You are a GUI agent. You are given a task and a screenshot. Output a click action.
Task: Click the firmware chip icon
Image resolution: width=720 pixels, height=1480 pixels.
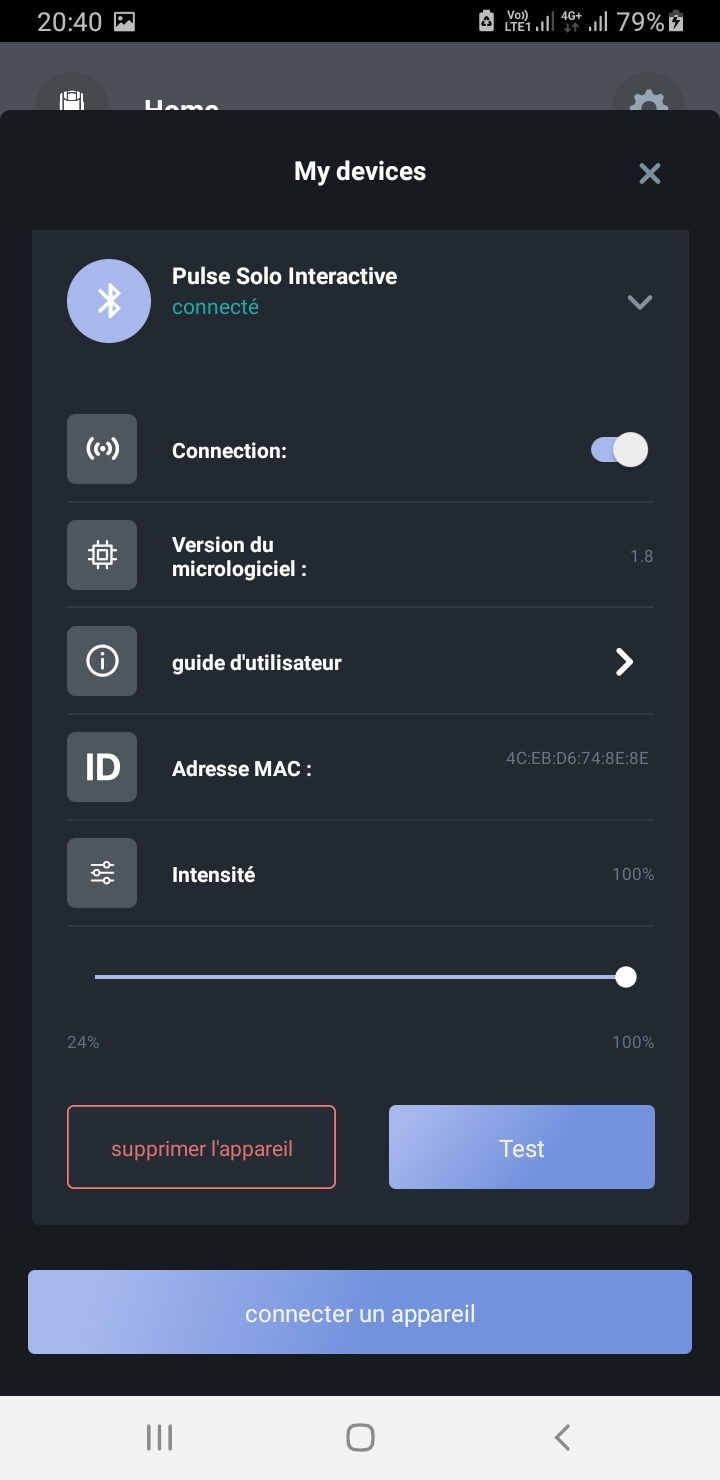(x=101, y=555)
